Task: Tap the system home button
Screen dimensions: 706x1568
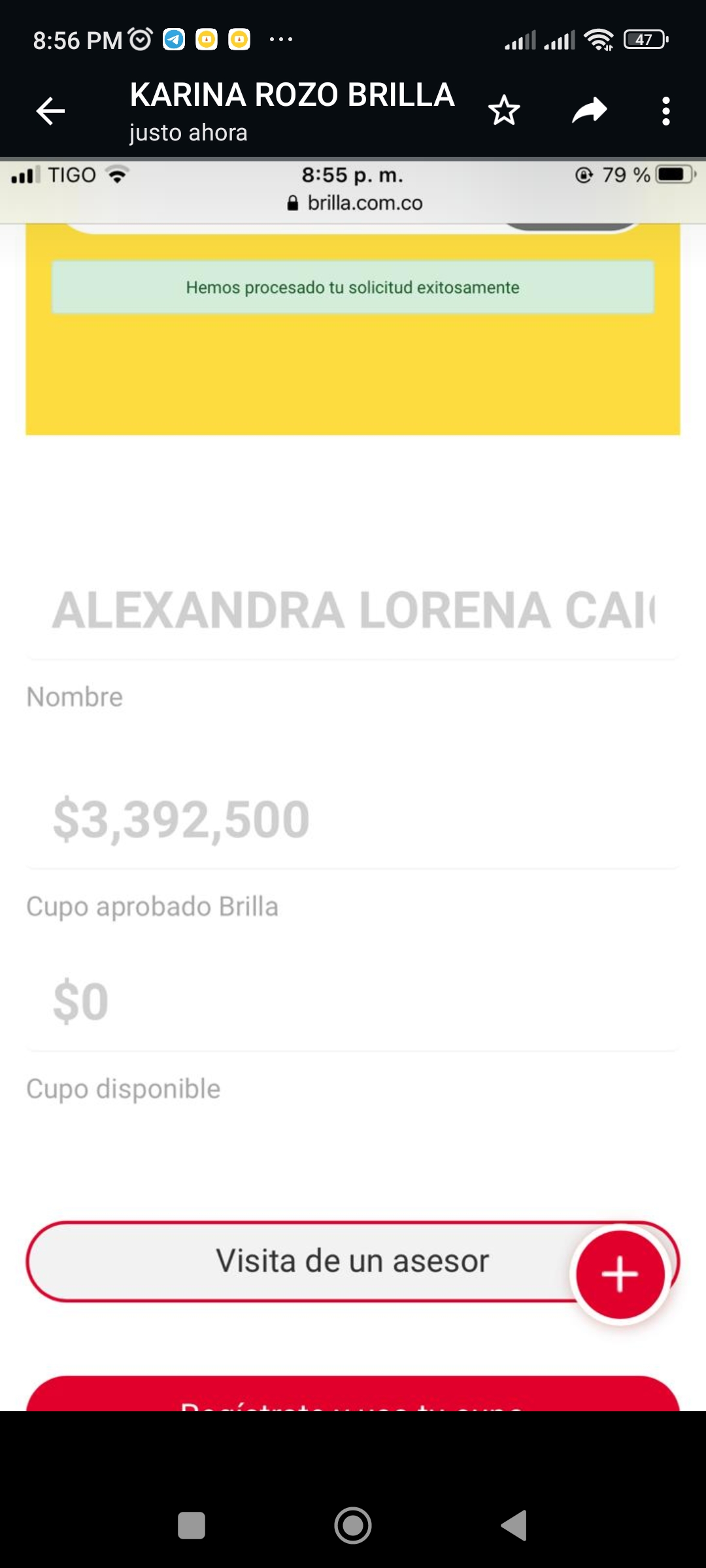Action: (x=353, y=1526)
